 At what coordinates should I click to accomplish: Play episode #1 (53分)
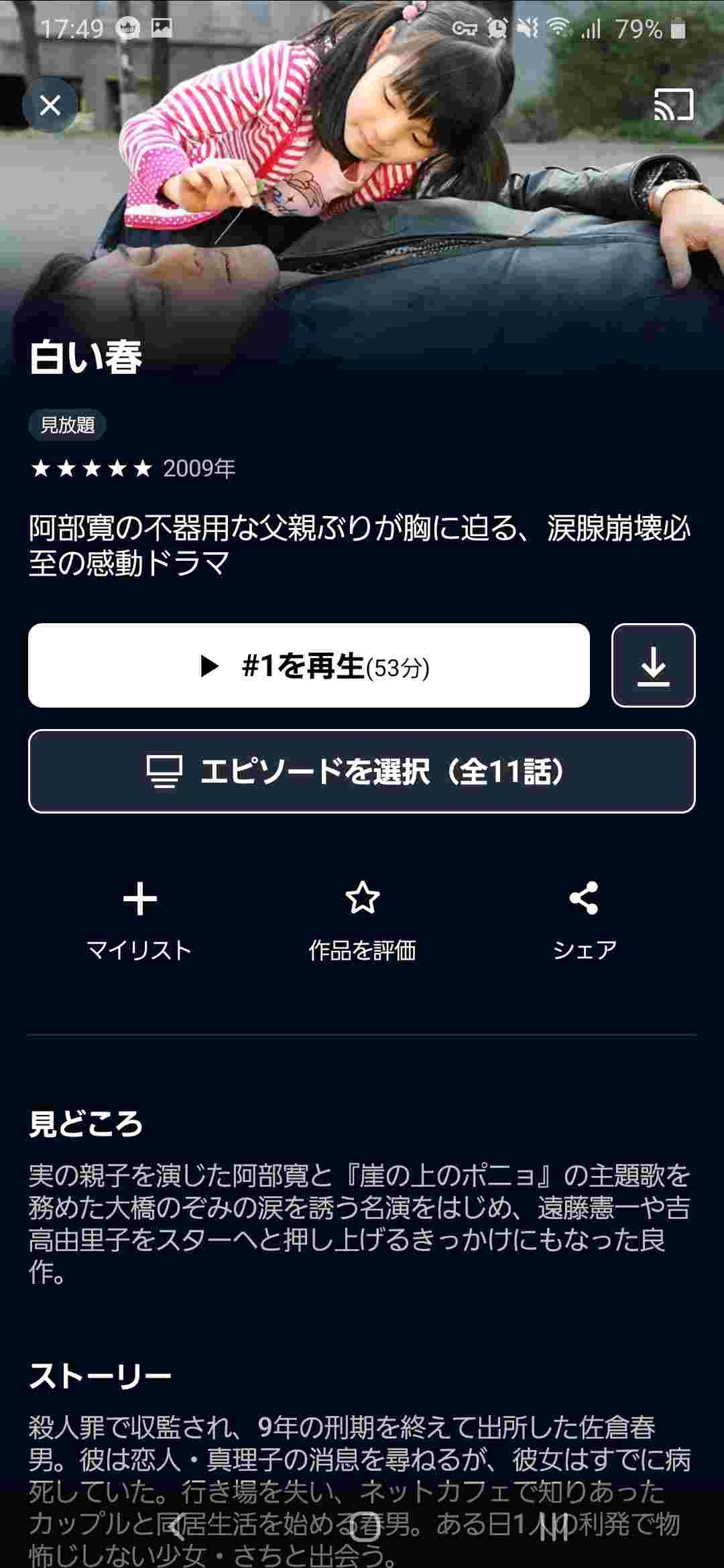point(309,665)
